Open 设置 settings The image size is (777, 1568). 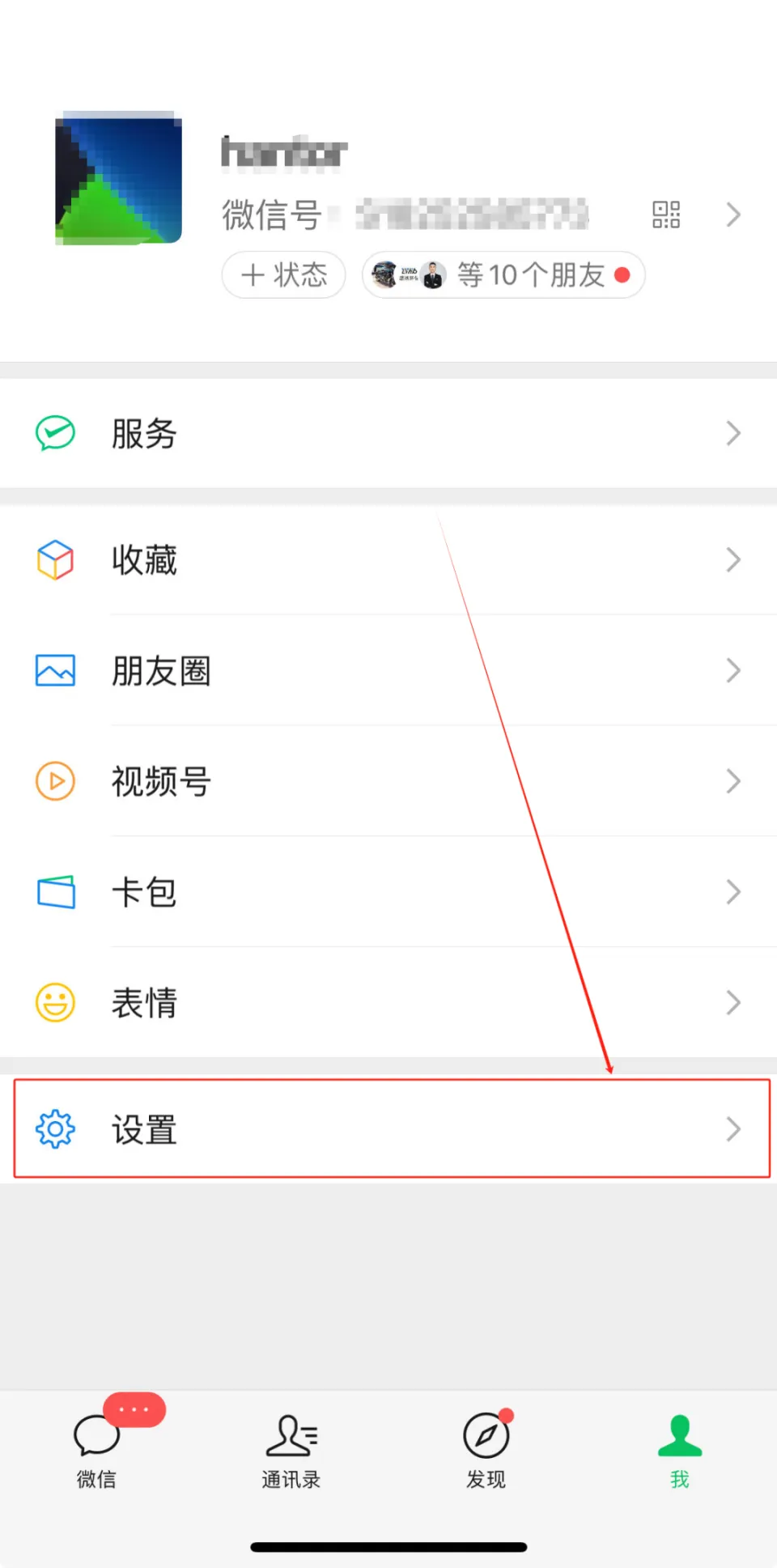coord(388,1128)
